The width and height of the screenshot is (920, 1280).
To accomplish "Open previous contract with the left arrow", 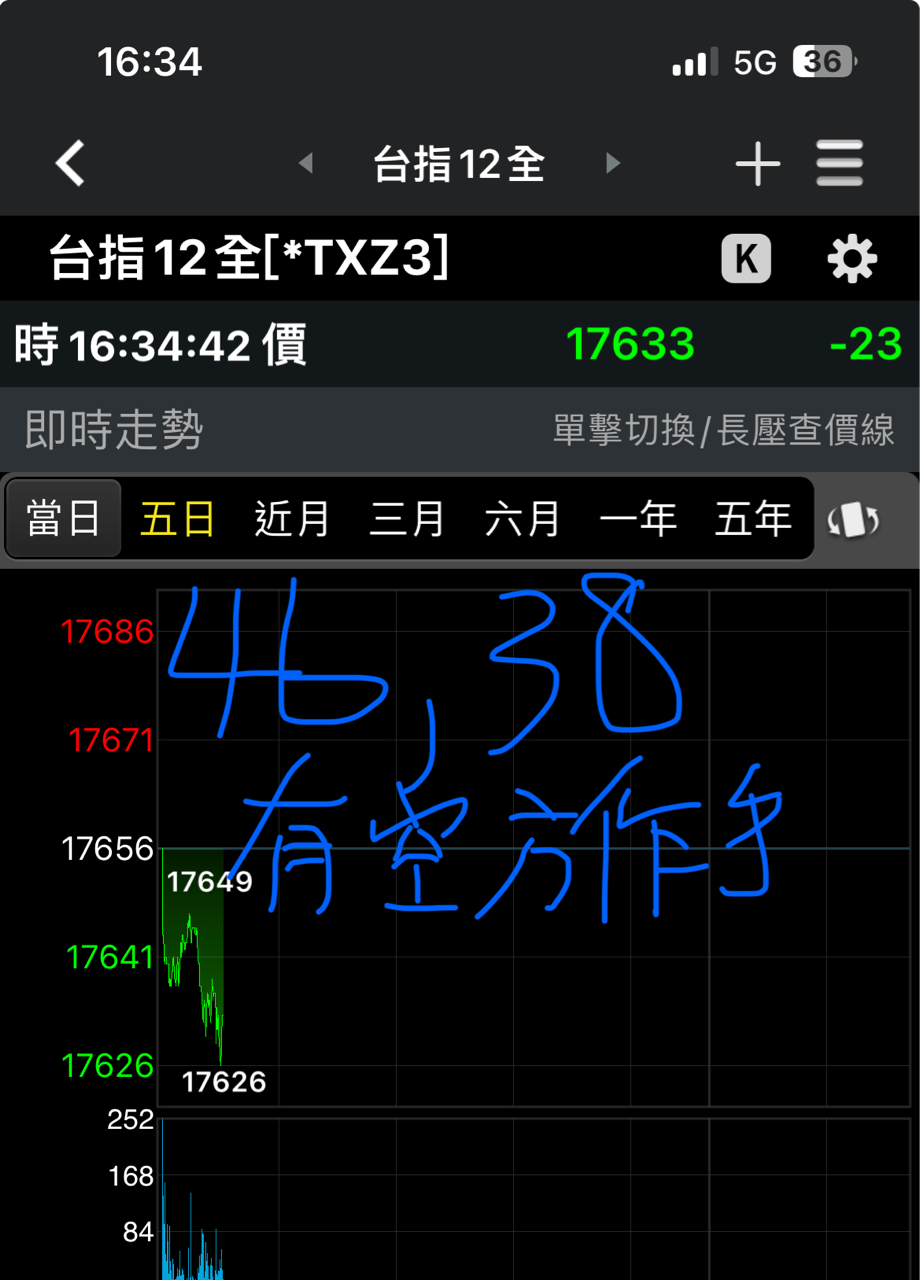I will click(307, 163).
